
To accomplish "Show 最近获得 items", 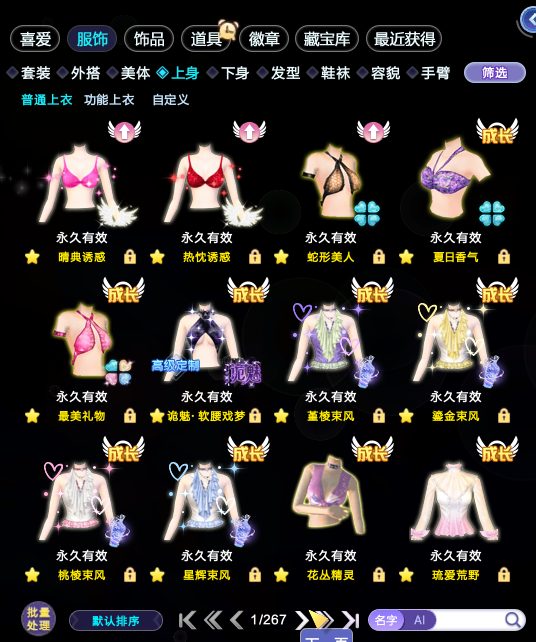I will (x=404, y=39).
